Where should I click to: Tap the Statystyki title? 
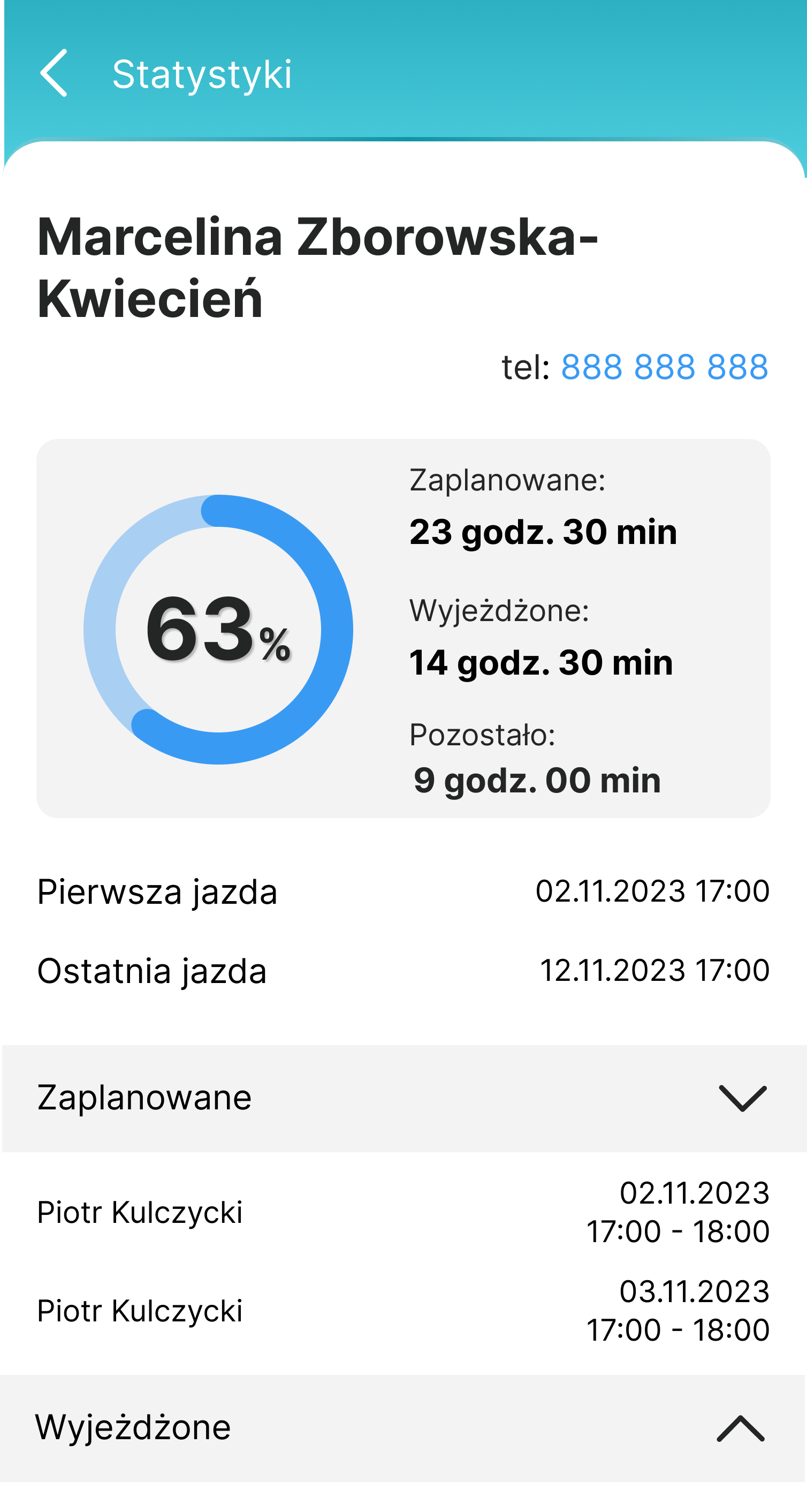202,74
